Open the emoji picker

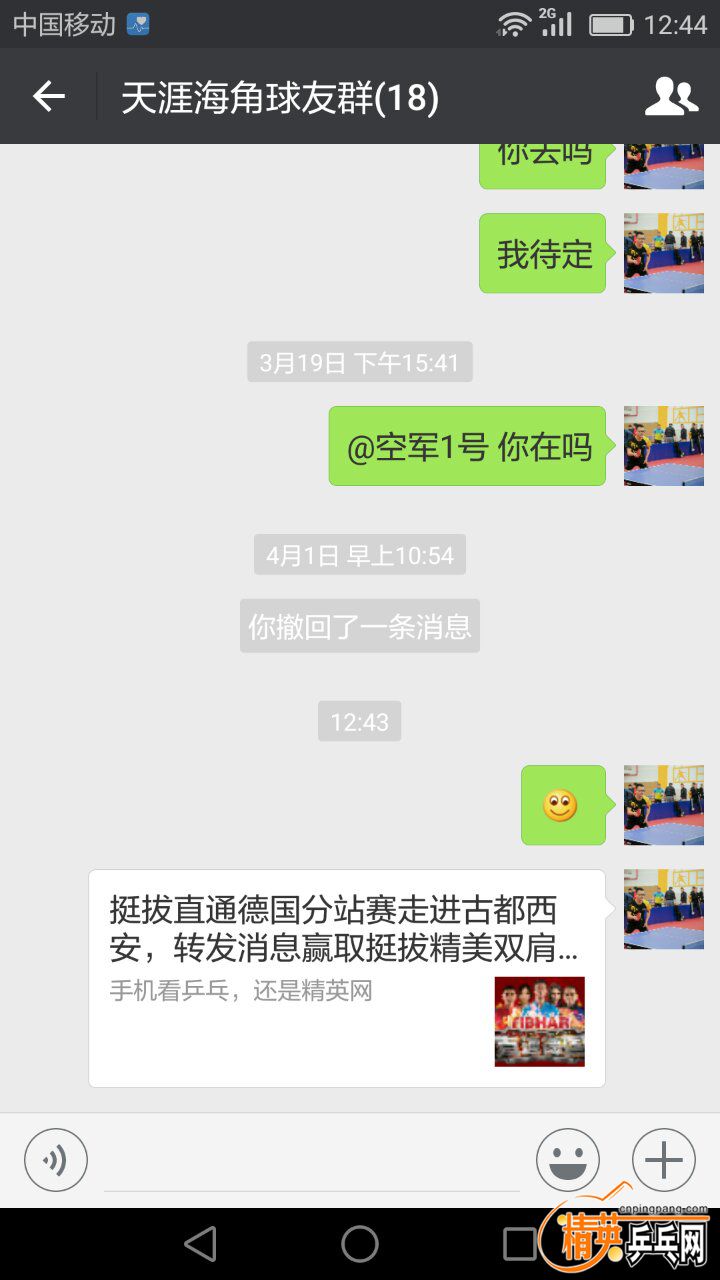coord(567,1160)
